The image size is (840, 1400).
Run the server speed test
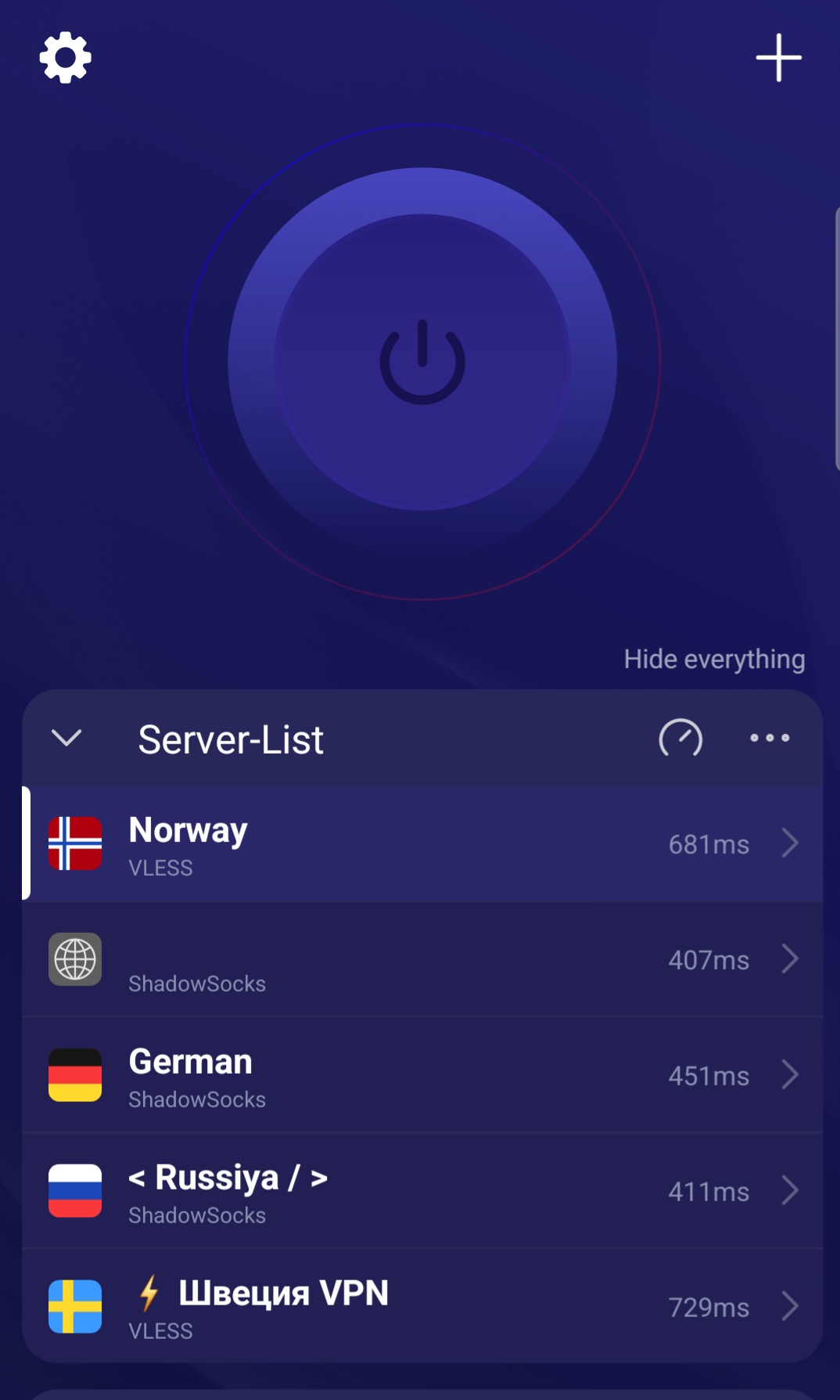[680, 738]
